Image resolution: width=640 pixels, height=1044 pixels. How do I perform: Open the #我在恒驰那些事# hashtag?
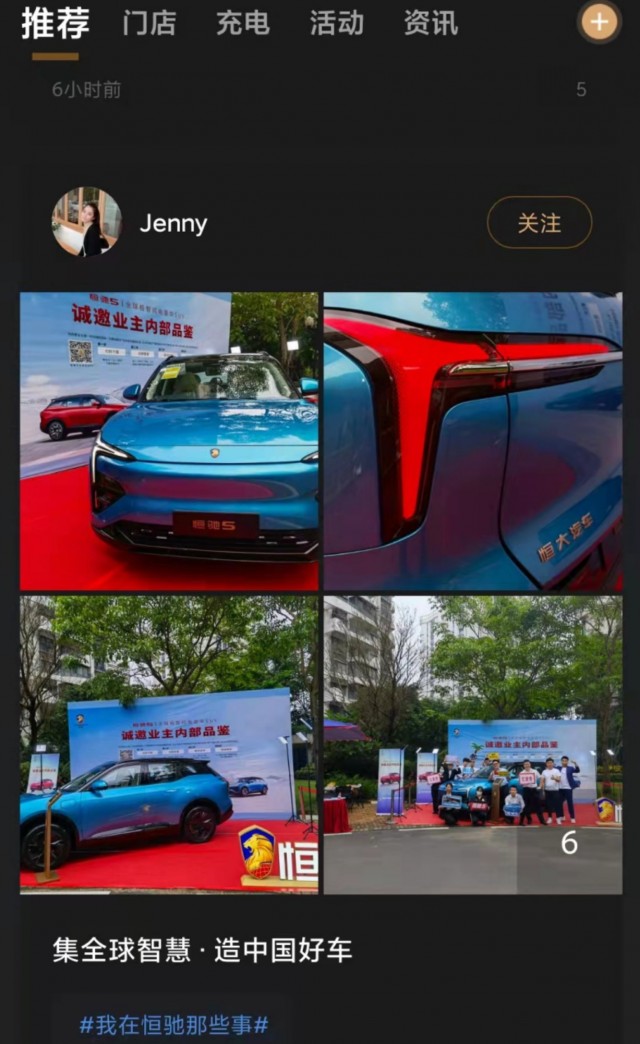click(x=174, y=1025)
